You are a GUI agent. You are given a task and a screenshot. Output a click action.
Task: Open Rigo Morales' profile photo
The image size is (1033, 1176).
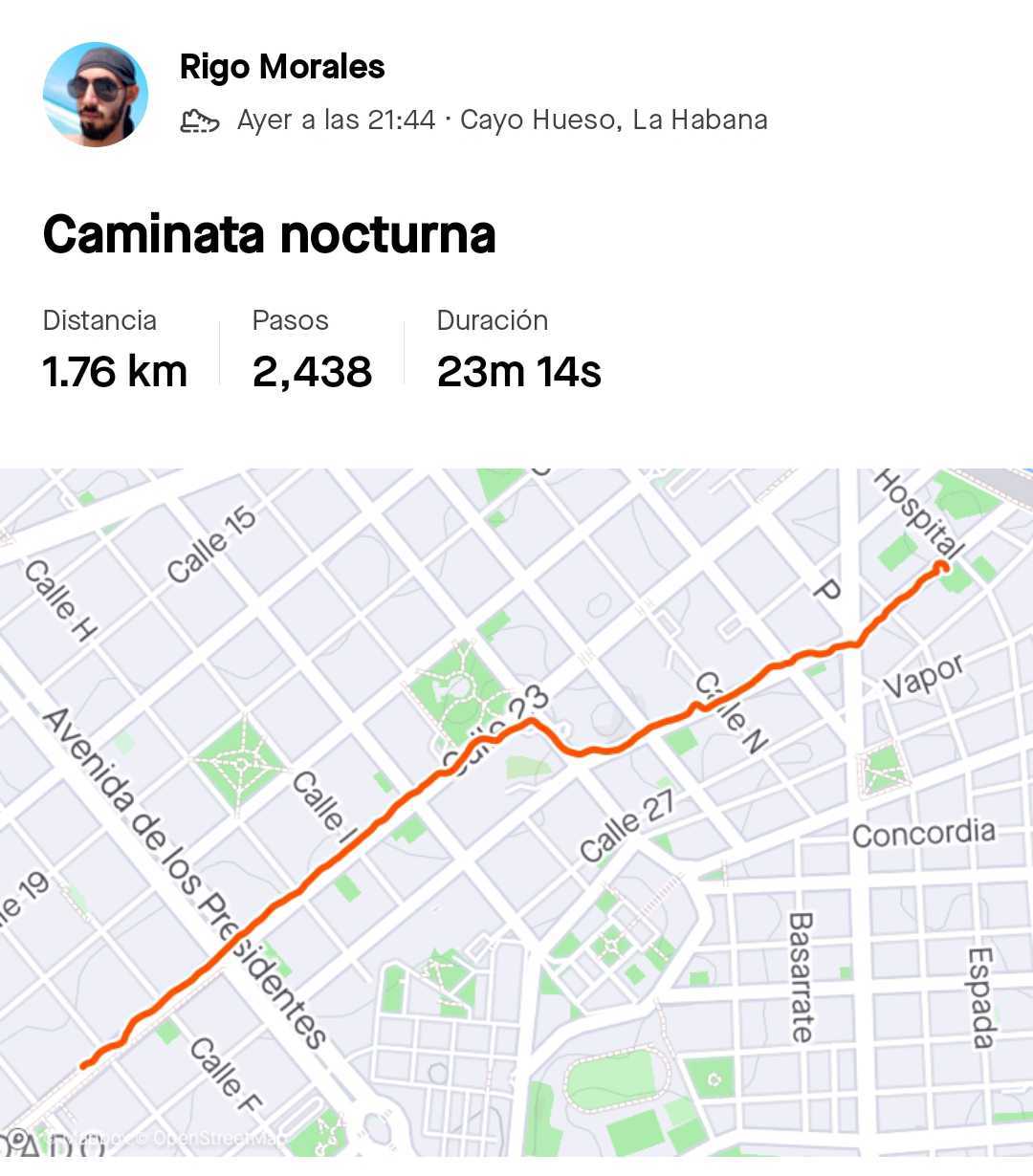(96, 94)
